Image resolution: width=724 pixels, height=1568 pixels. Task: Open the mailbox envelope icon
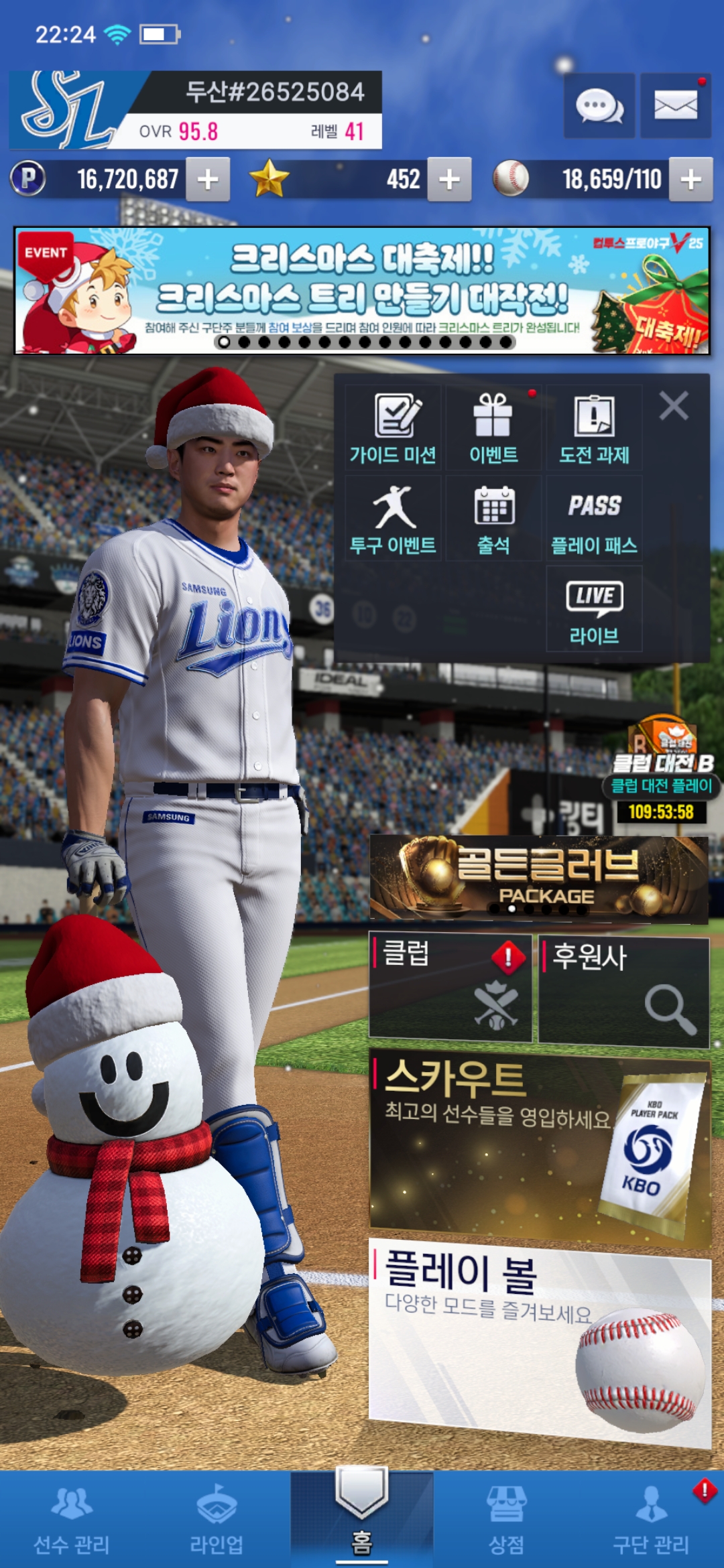pos(675,106)
